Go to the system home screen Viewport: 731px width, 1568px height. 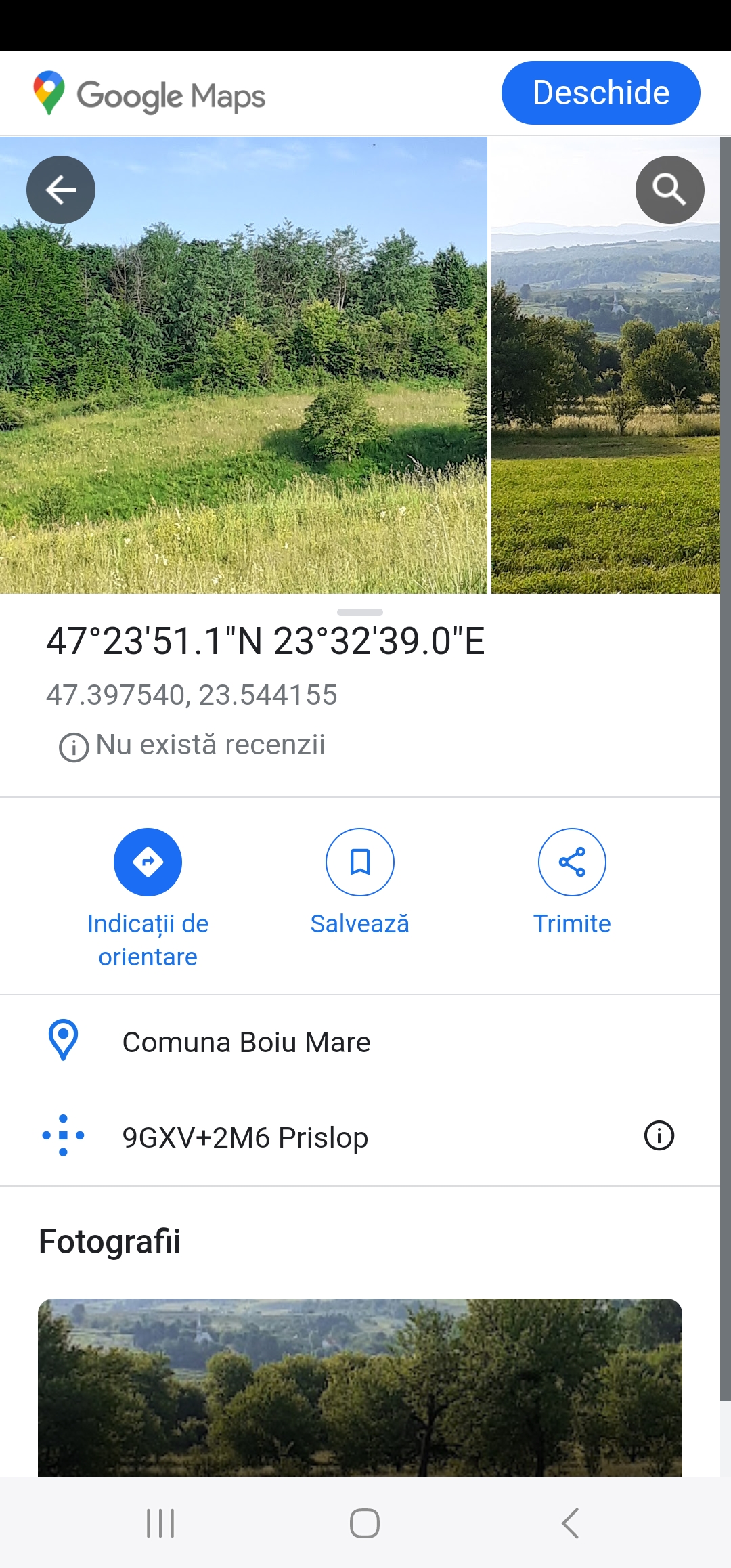point(364,1523)
